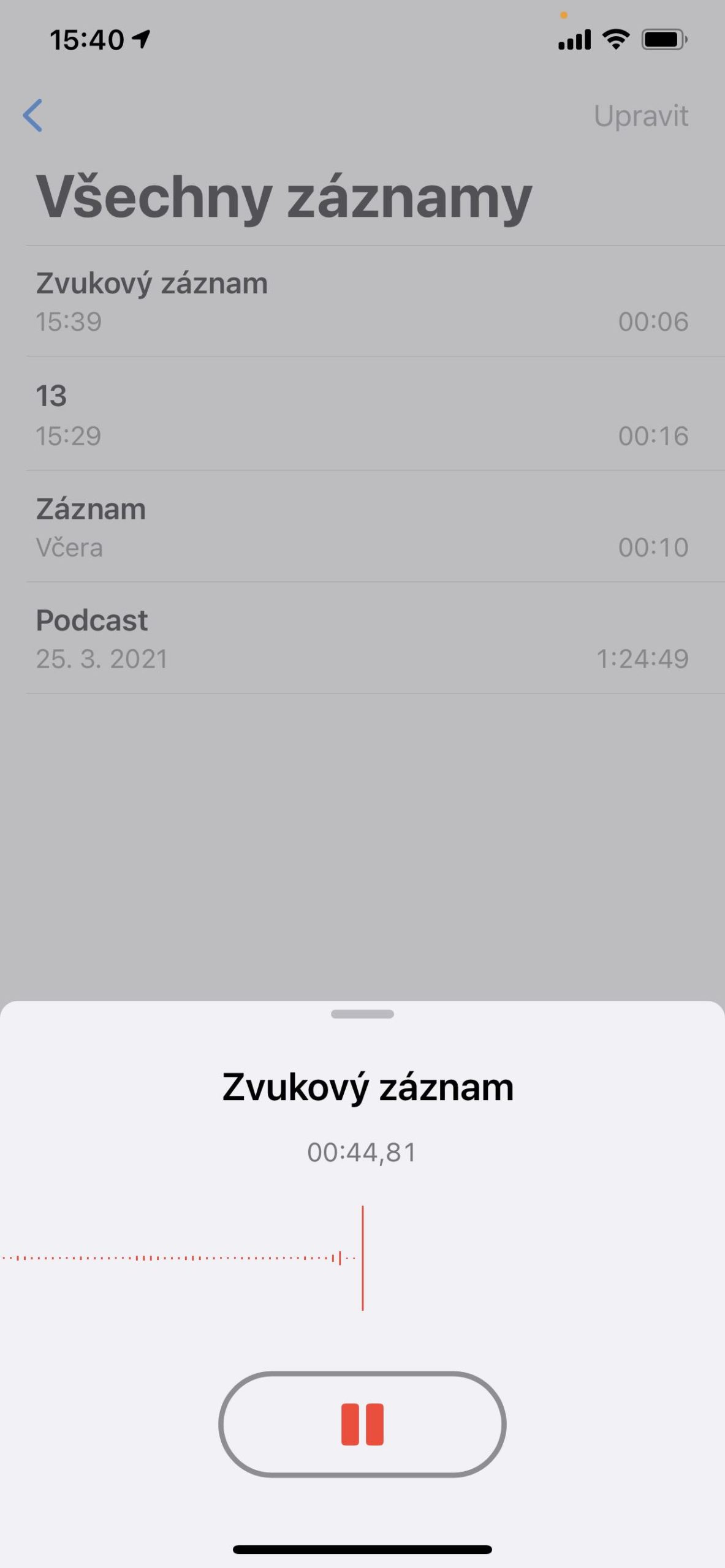Tap the location arrow next to the clock
Screen dimensions: 725x1568
pos(140,38)
